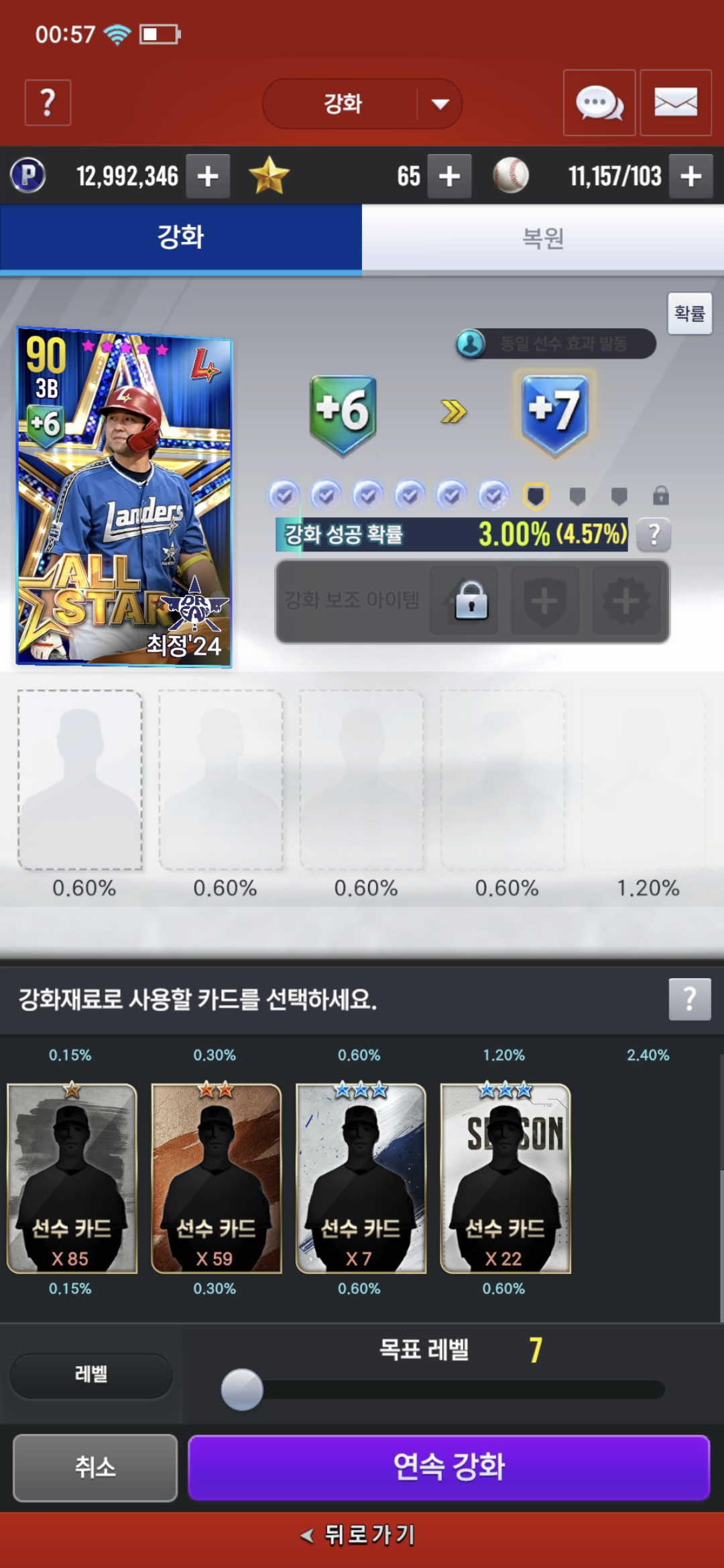The image size is (724, 1568).
Task: Select the 강화 tab
Action: (181, 238)
